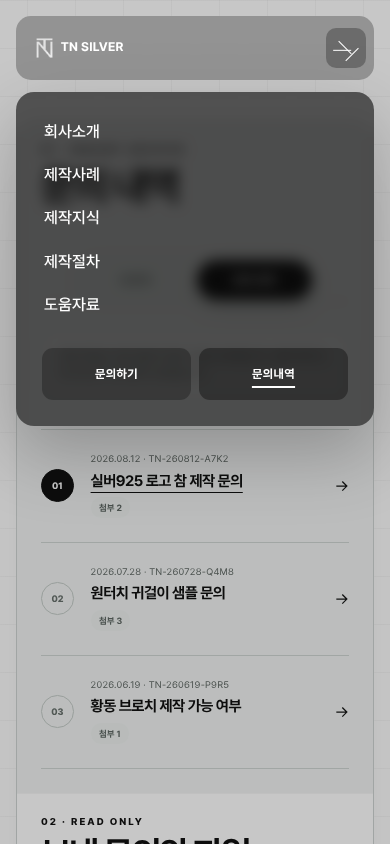This screenshot has width=390, height=844.
Task: View inquiry 원터치 귀걸이 샘플 문의
Action: pyautogui.click(x=195, y=599)
